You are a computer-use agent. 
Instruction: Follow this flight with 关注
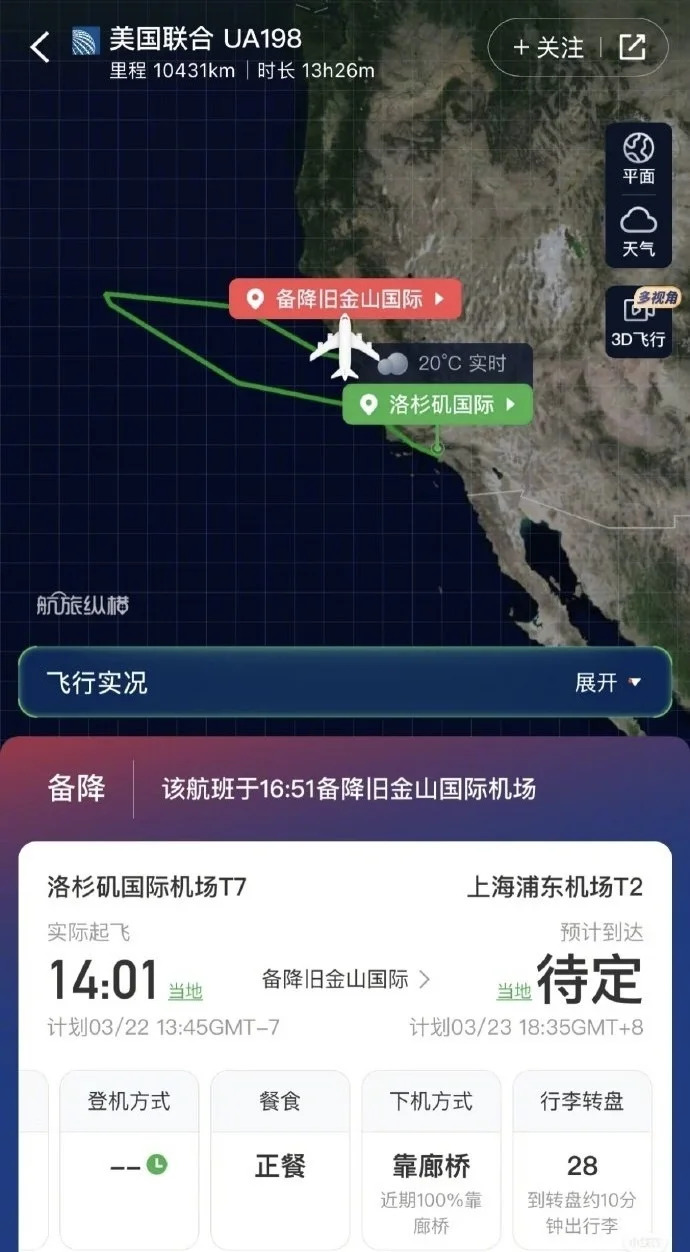pyautogui.click(x=547, y=47)
